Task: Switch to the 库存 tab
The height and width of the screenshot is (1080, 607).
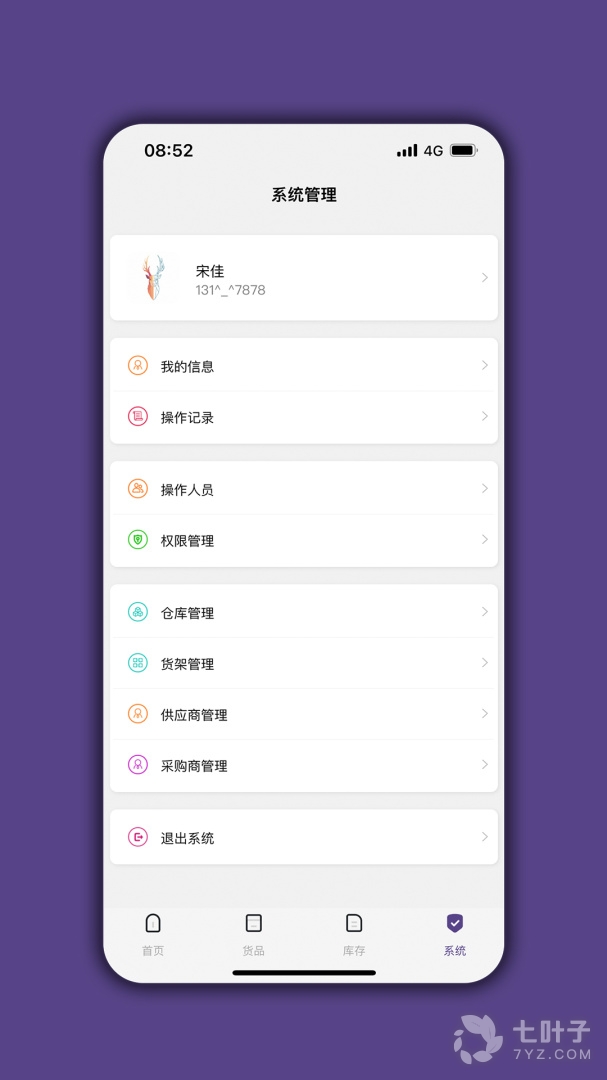Action: pyautogui.click(x=354, y=934)
